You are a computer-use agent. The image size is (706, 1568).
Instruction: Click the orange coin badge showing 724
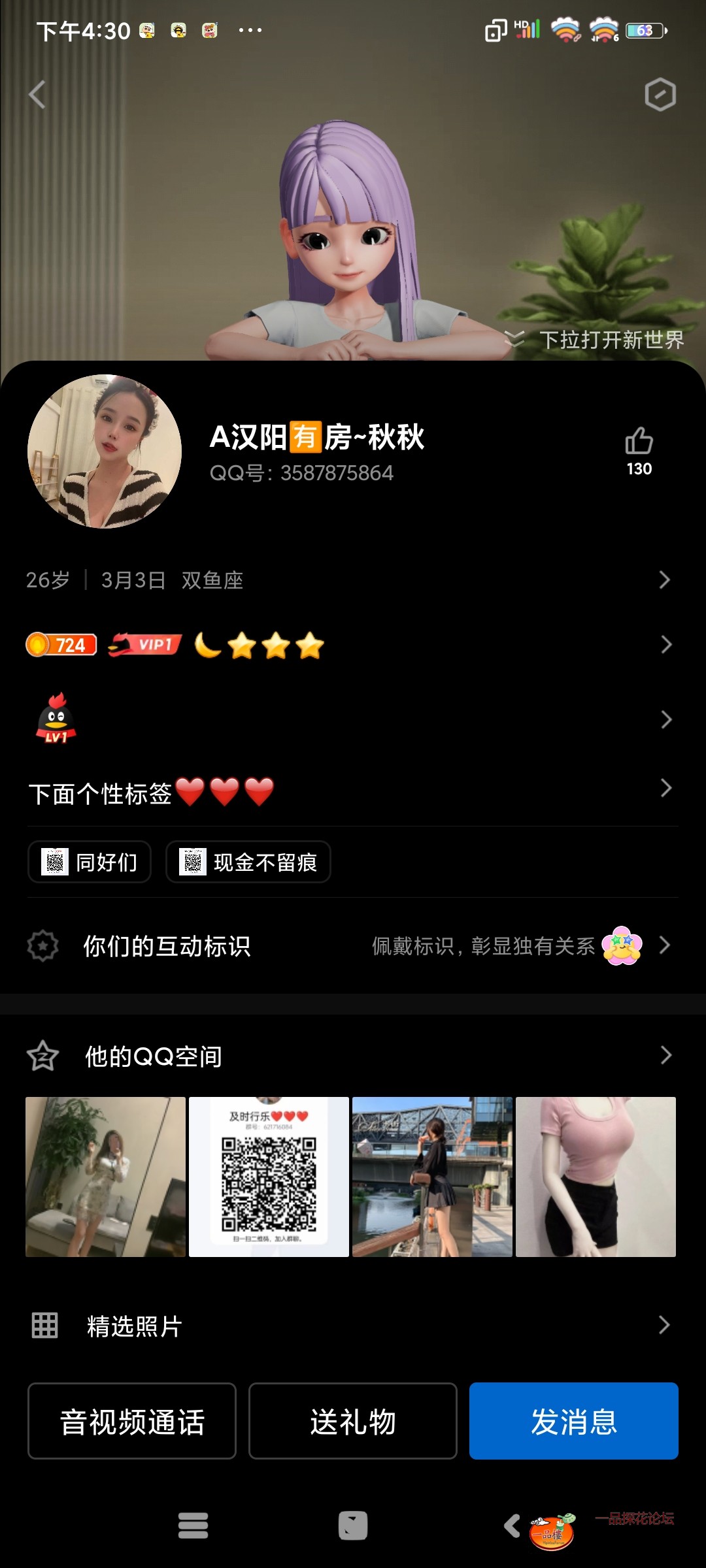point(61,644)
